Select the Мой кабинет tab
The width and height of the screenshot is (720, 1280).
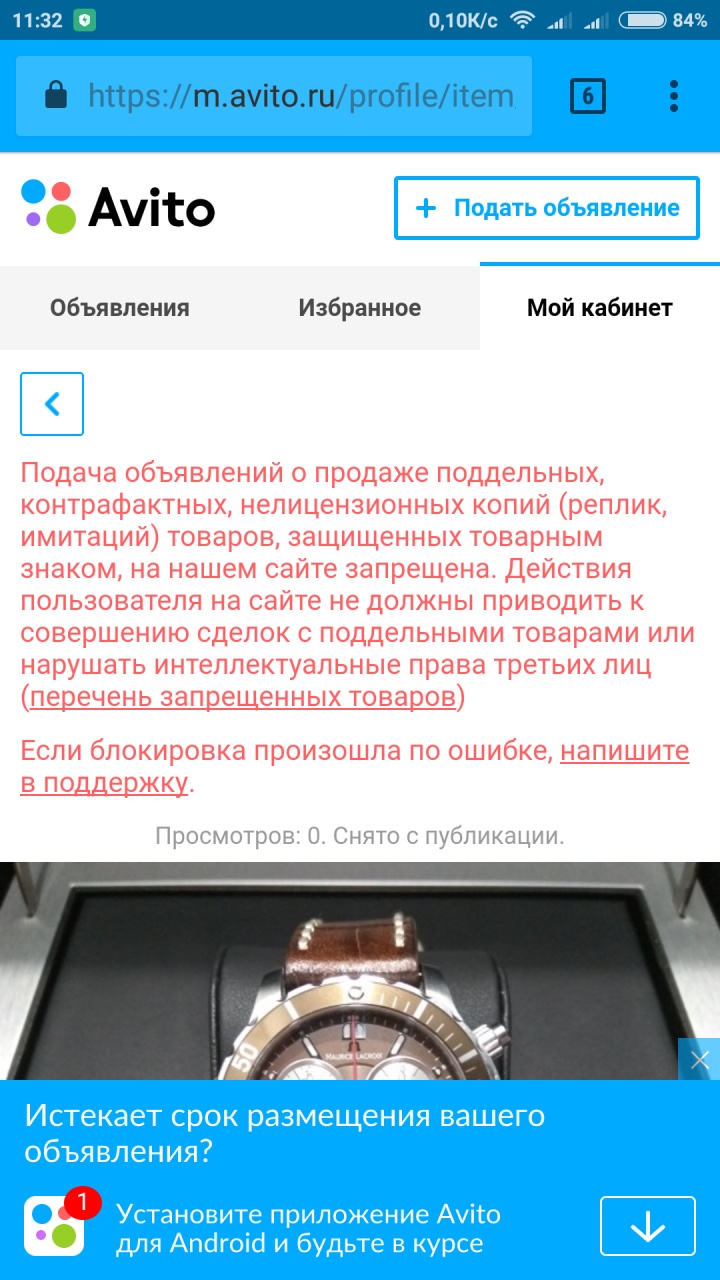[600, 308]
